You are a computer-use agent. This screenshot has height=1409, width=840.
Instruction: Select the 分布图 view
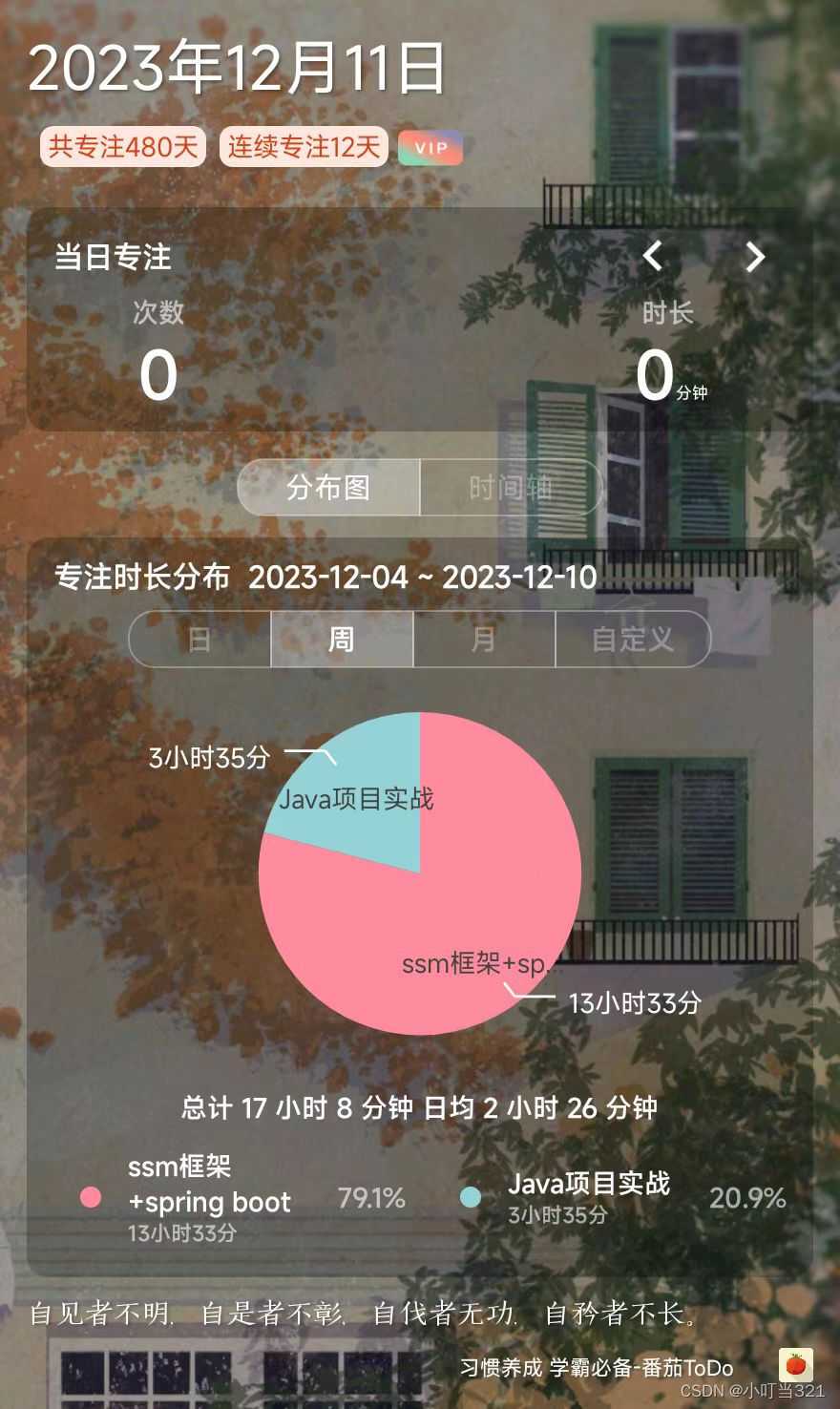[328, 488]
